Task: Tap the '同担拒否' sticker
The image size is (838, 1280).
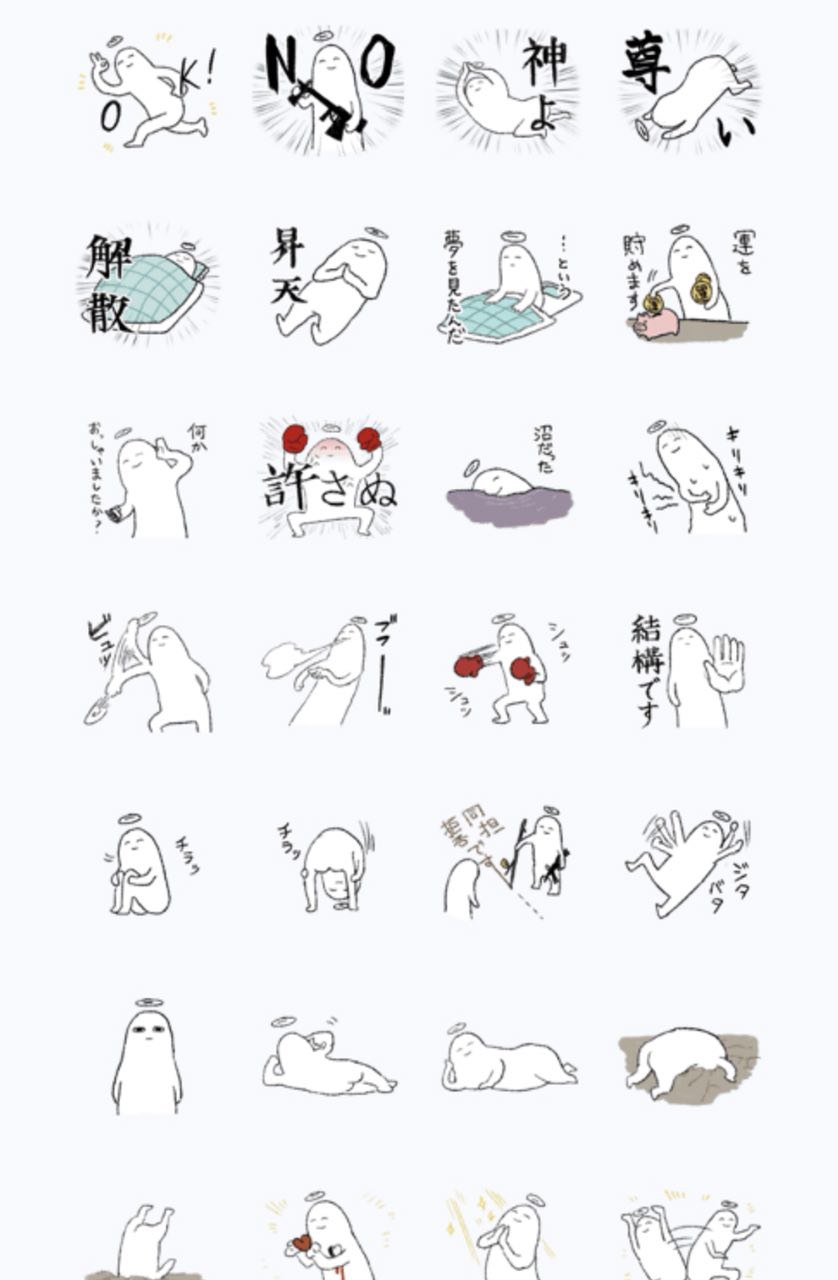Action: (x=508, y=862)
